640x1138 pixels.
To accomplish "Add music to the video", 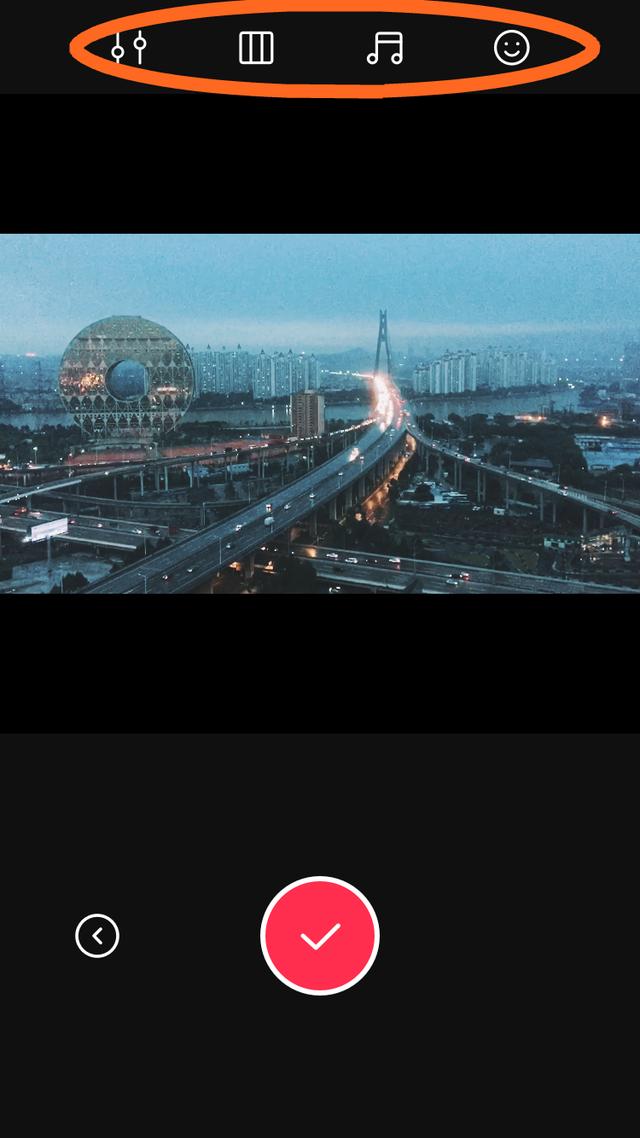I will [384, 48].
